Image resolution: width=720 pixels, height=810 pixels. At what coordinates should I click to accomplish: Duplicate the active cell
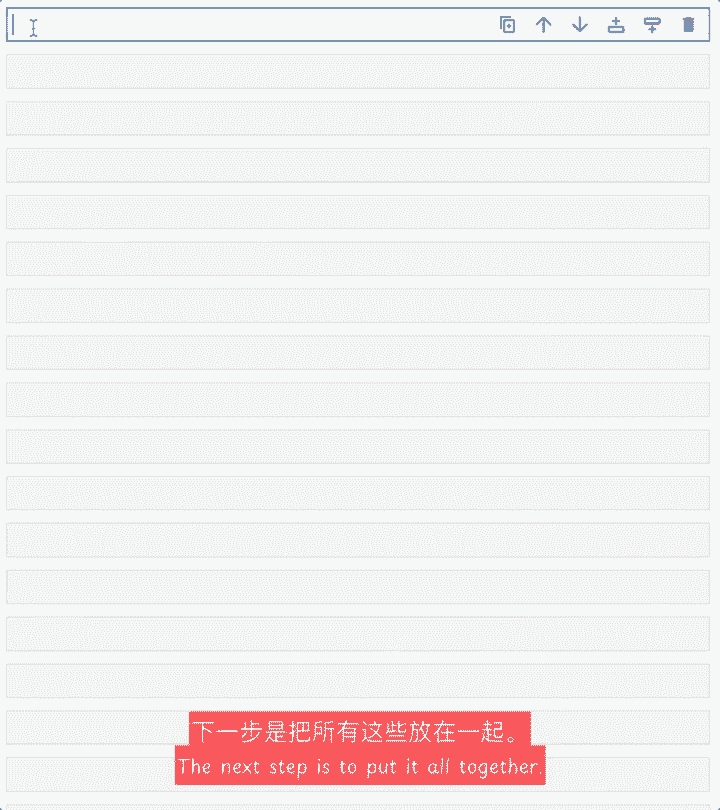point(507,26)
